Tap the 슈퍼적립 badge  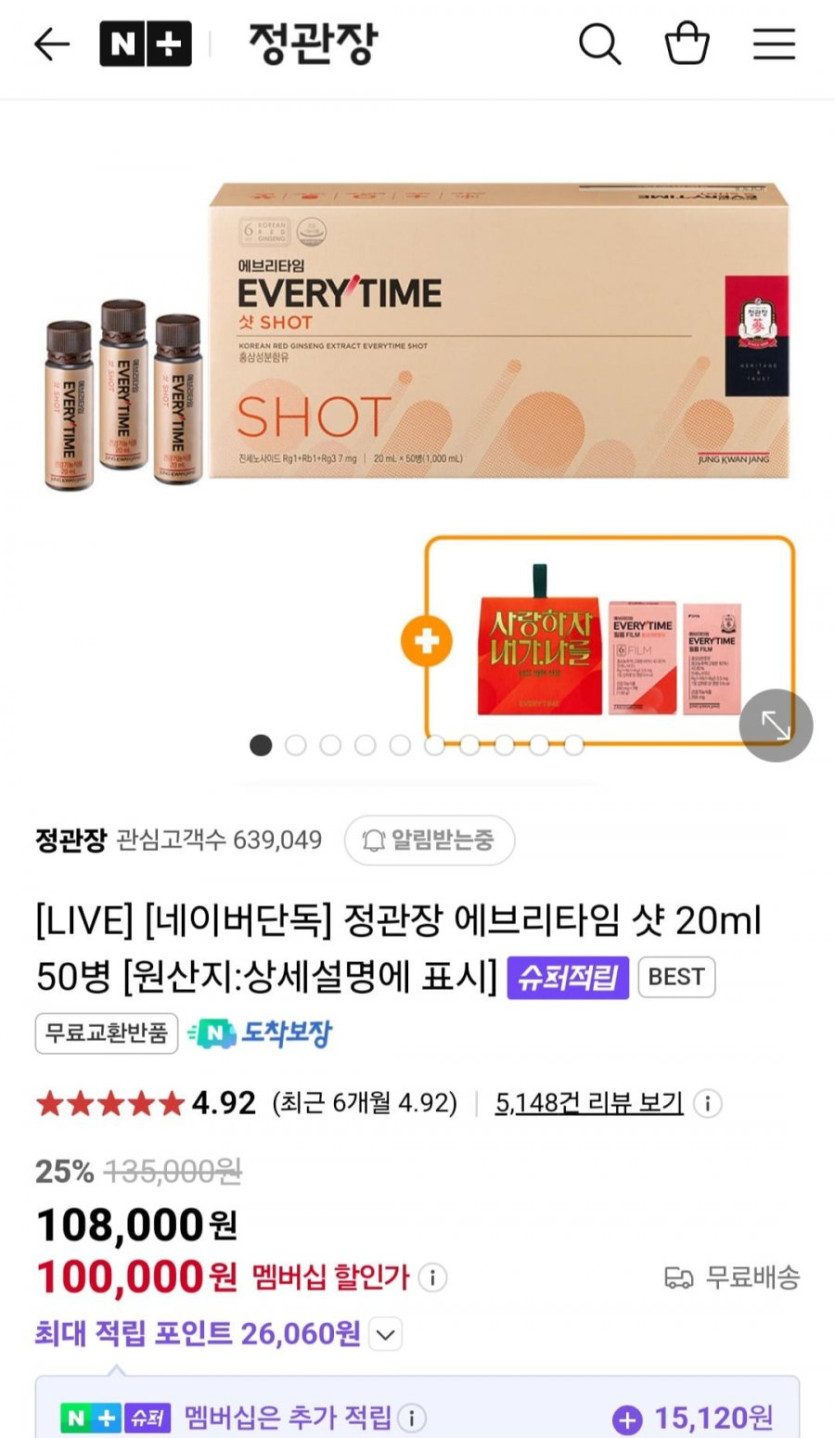pyautogui.click(x=568, y=977)
